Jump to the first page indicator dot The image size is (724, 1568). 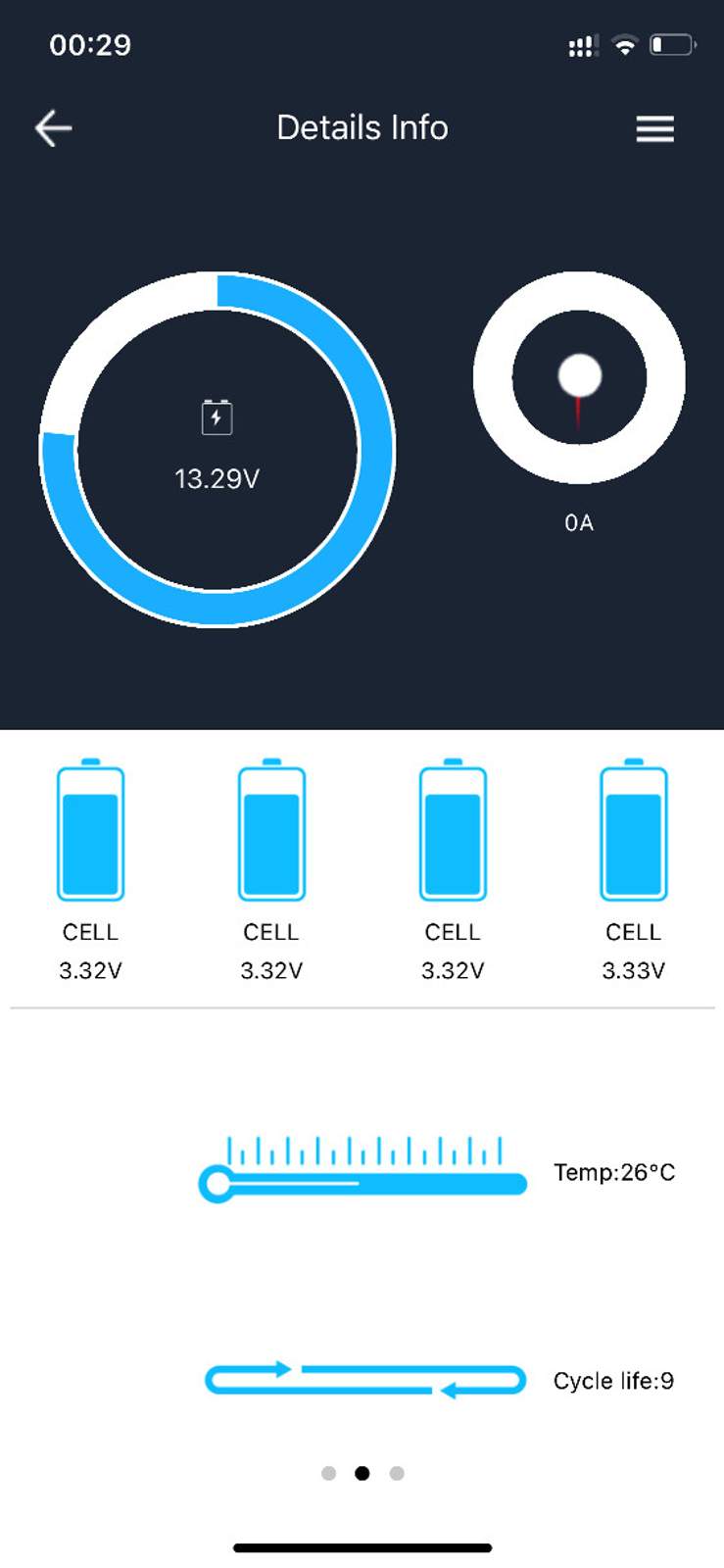click(x=329, y=1473)
